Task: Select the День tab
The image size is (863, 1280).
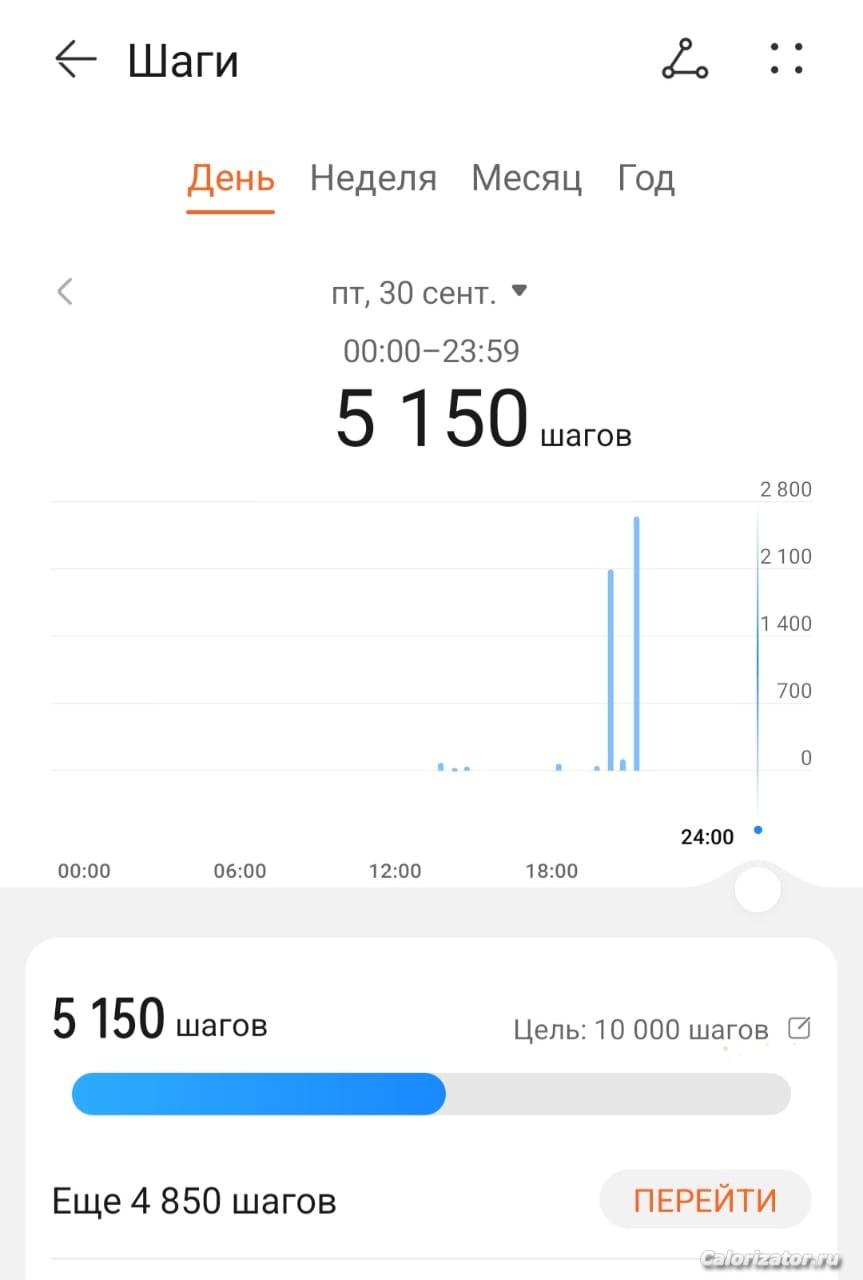Action: 230,178
